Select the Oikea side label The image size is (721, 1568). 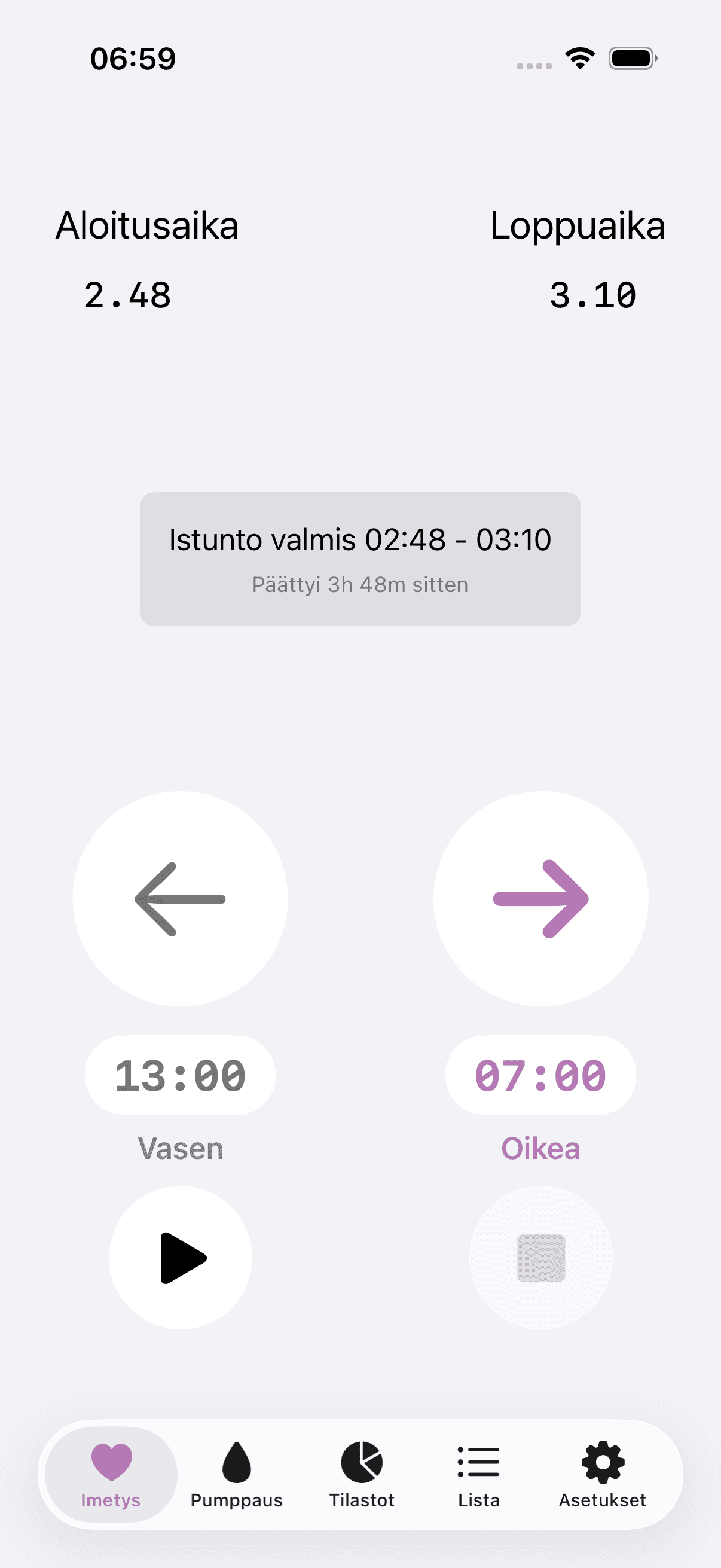540,1148
